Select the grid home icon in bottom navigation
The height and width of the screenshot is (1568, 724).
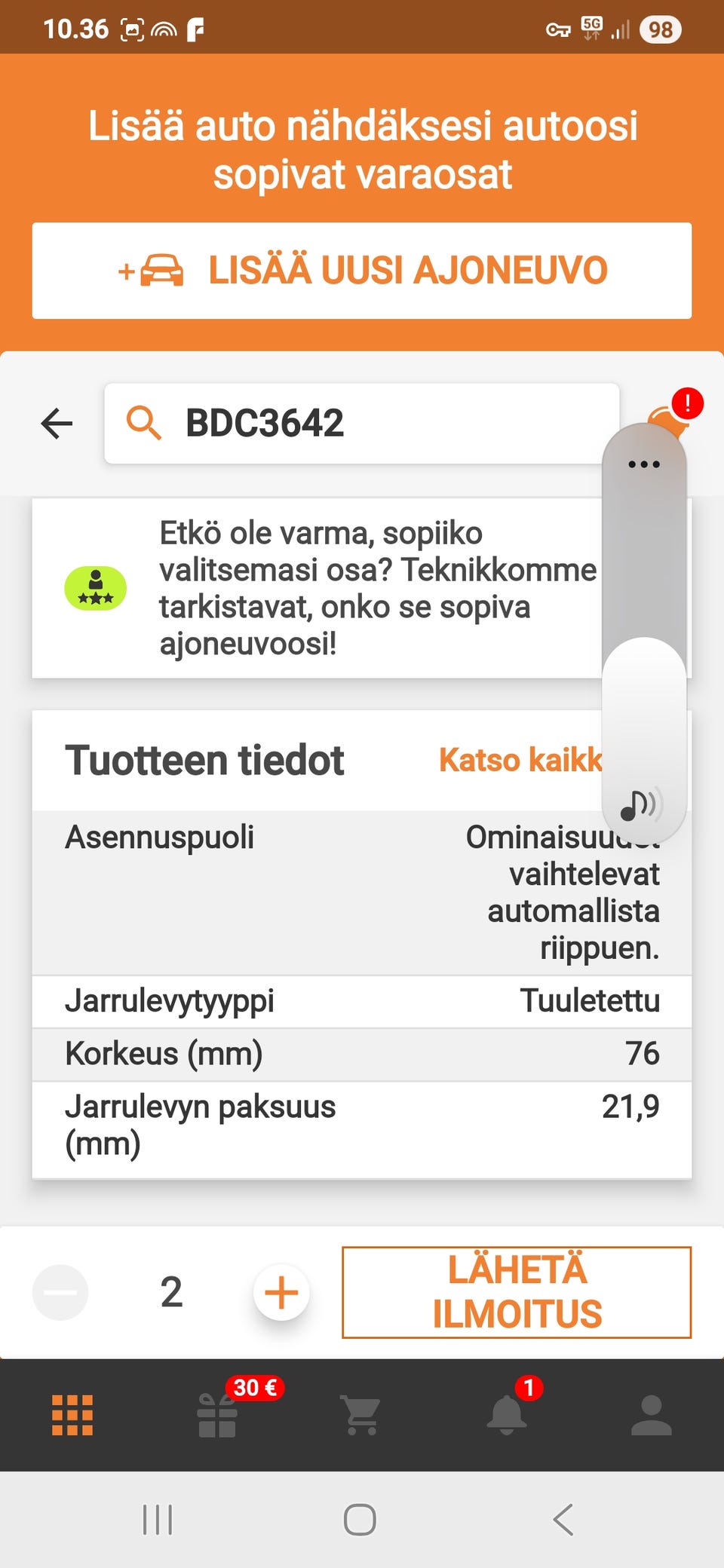pyautogui.click(x=72, y=1416)
